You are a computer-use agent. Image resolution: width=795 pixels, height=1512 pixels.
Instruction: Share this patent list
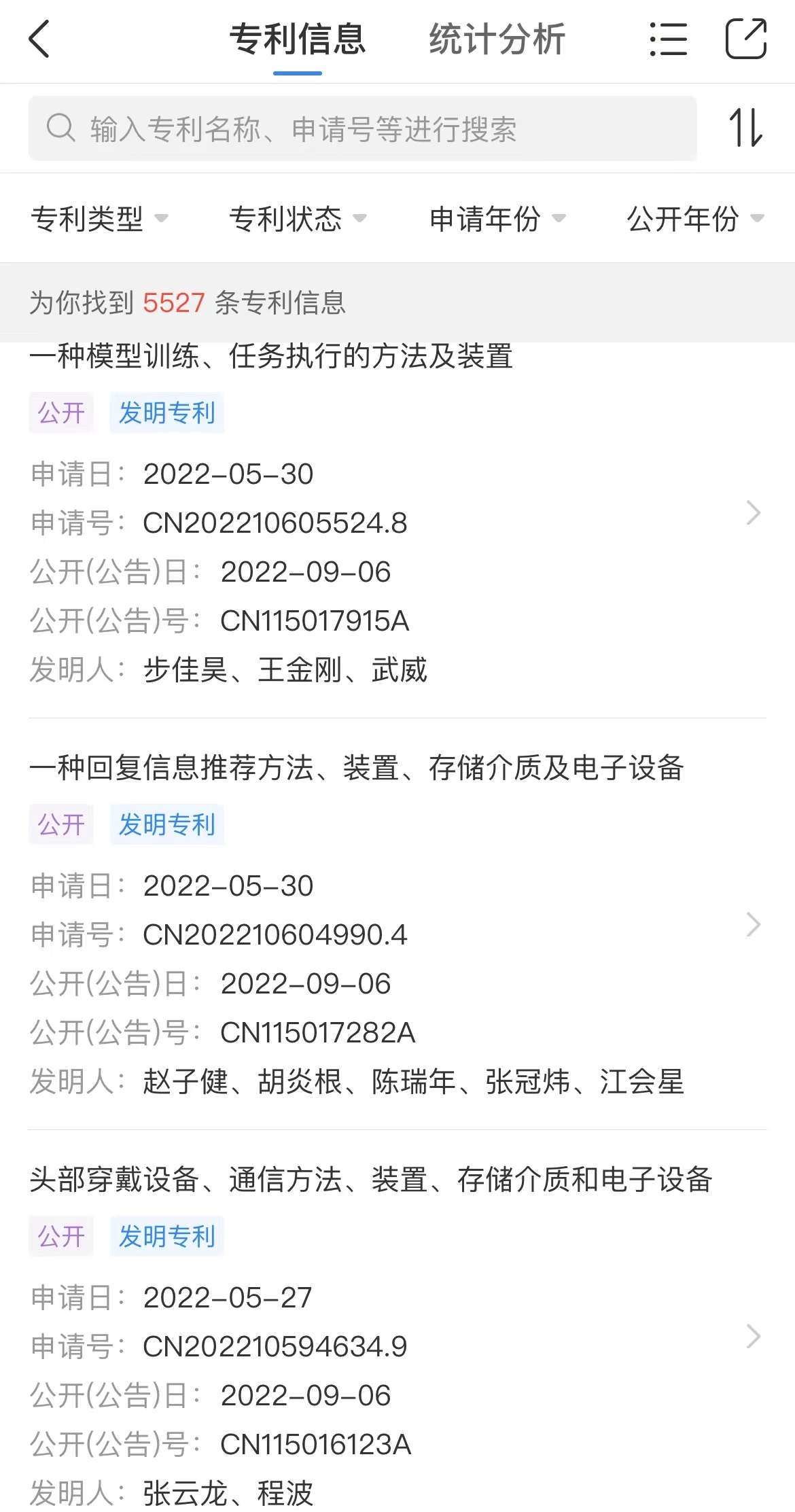tap(746, 39)
